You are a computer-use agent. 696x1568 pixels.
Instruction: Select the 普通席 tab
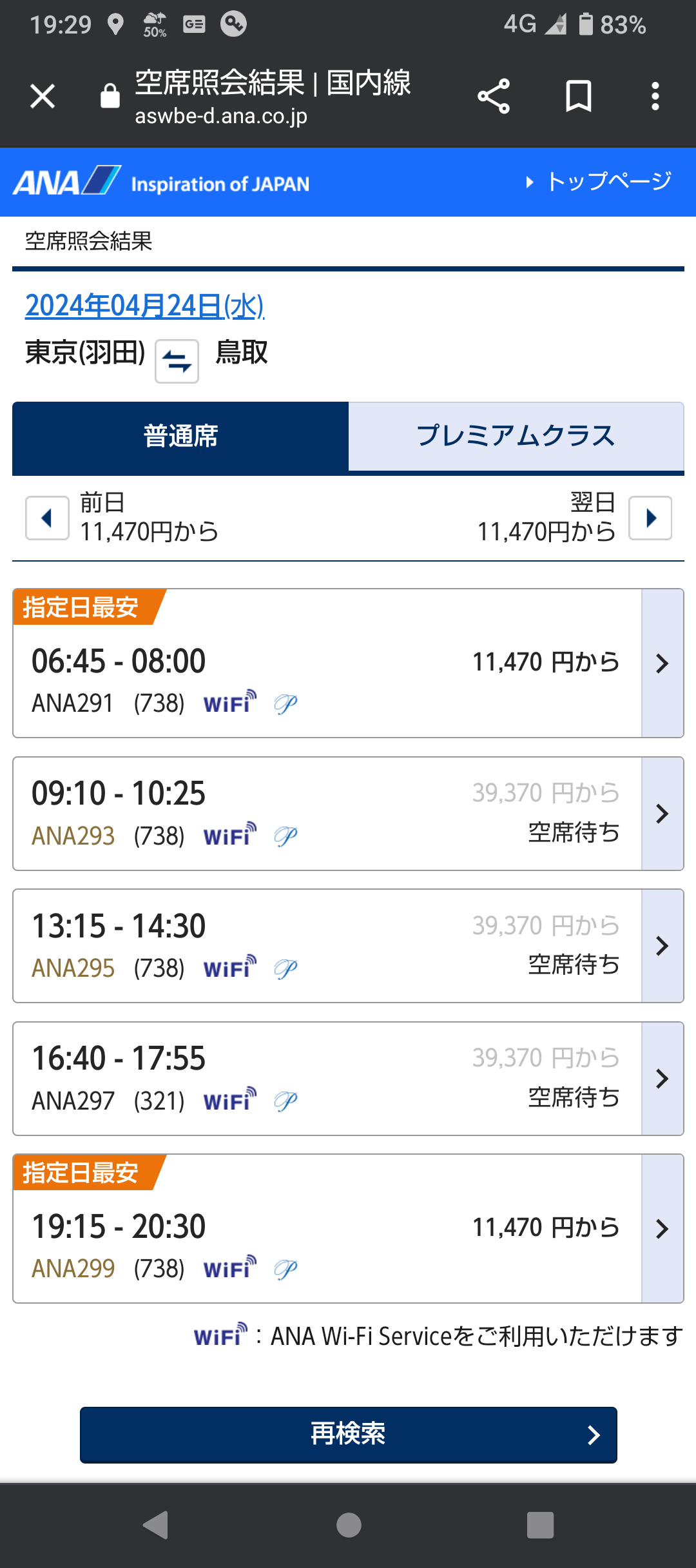point(180,436)
